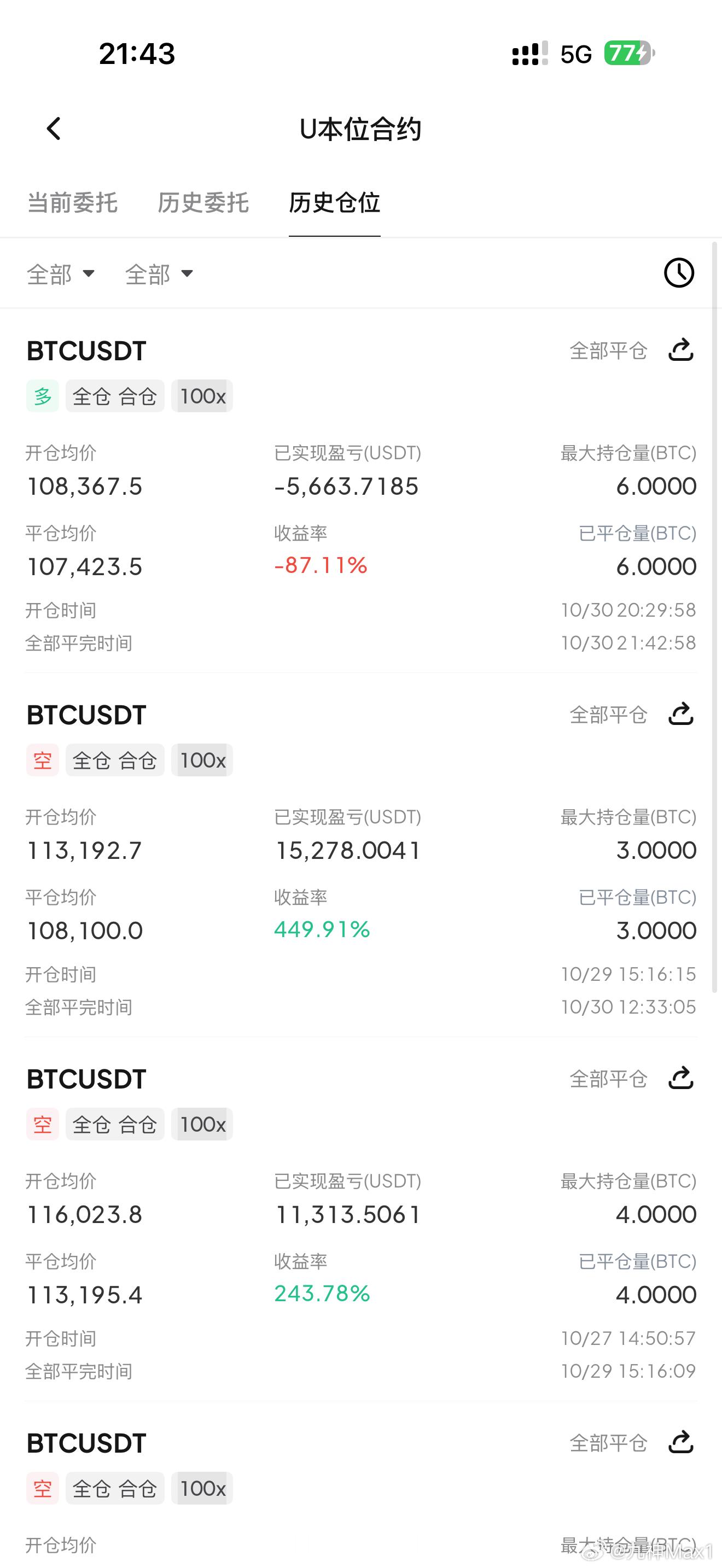
Task: Share the 243.78% short position record
Action: (681, 1078)
